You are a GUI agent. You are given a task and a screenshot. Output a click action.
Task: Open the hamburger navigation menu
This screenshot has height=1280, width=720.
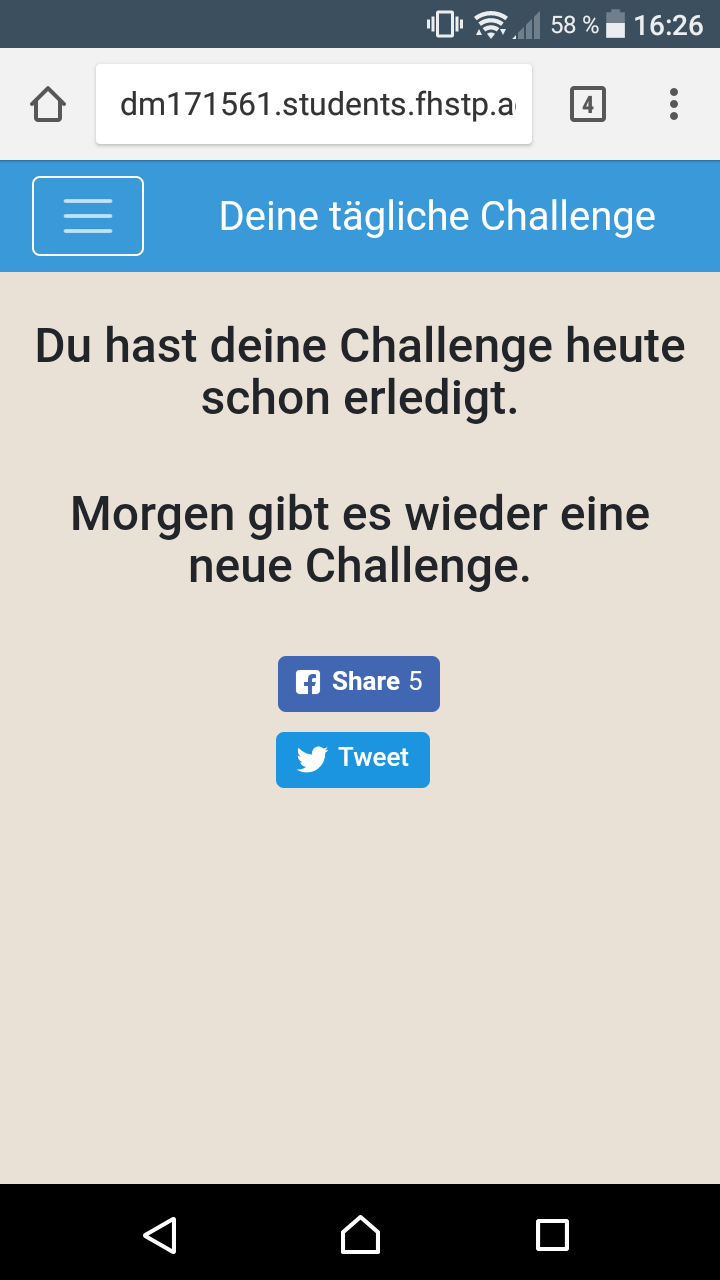pos(88,216)
